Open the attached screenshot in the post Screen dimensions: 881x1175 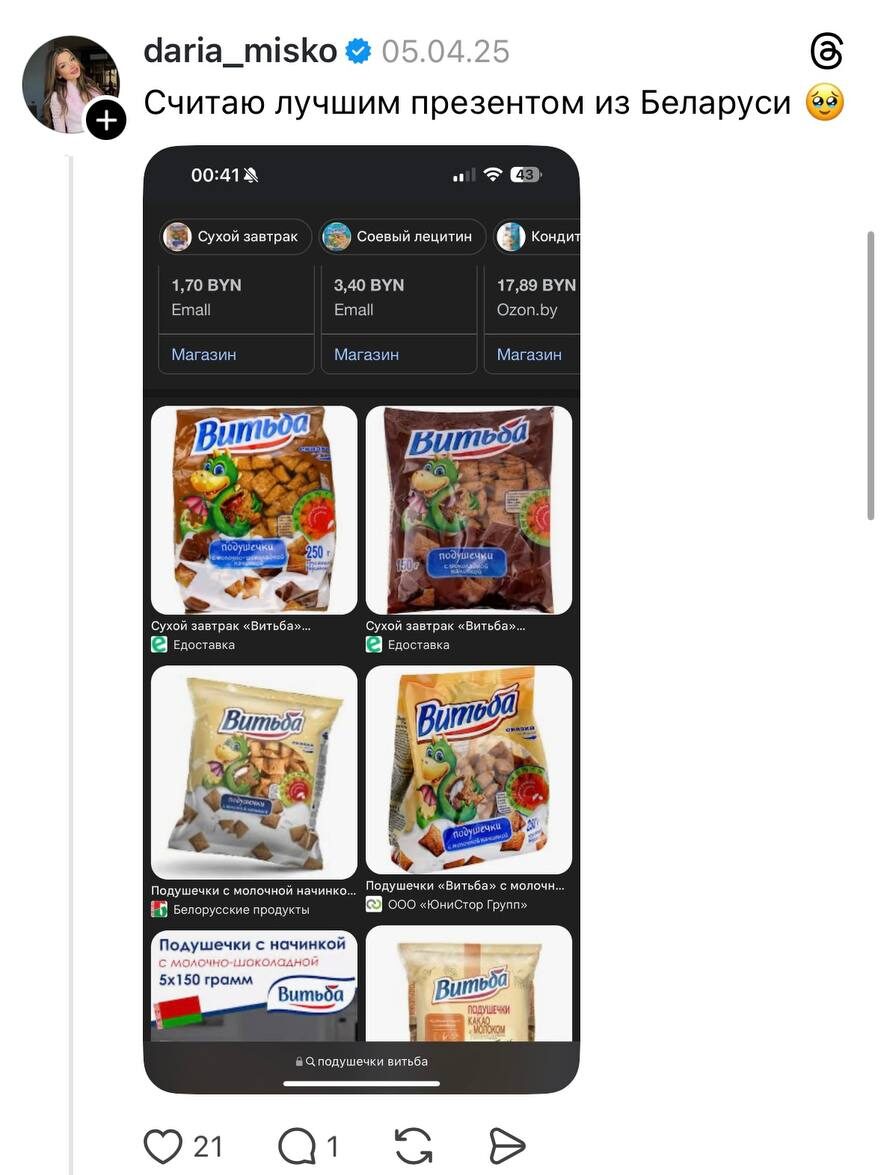tap(361, 619)
